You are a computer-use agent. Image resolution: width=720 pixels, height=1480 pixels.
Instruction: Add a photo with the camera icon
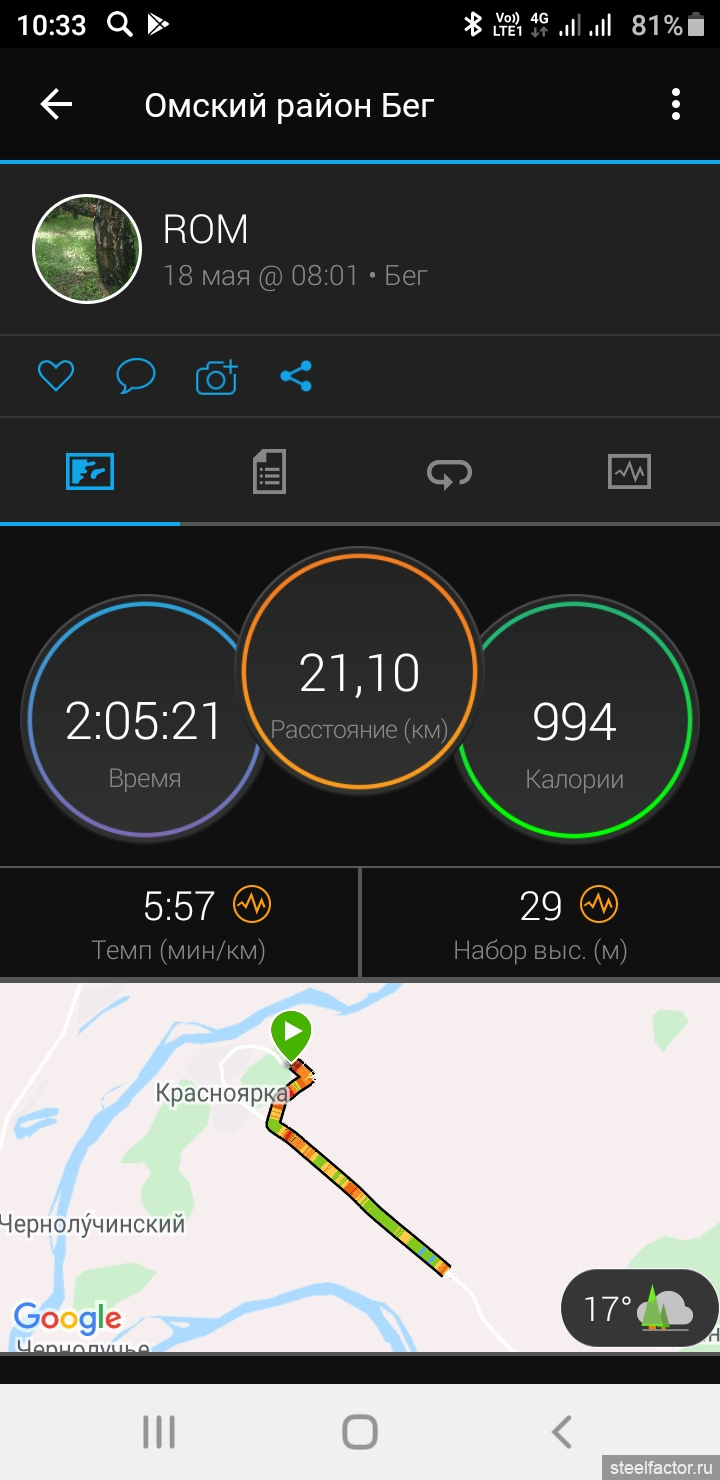pos(217,376)
